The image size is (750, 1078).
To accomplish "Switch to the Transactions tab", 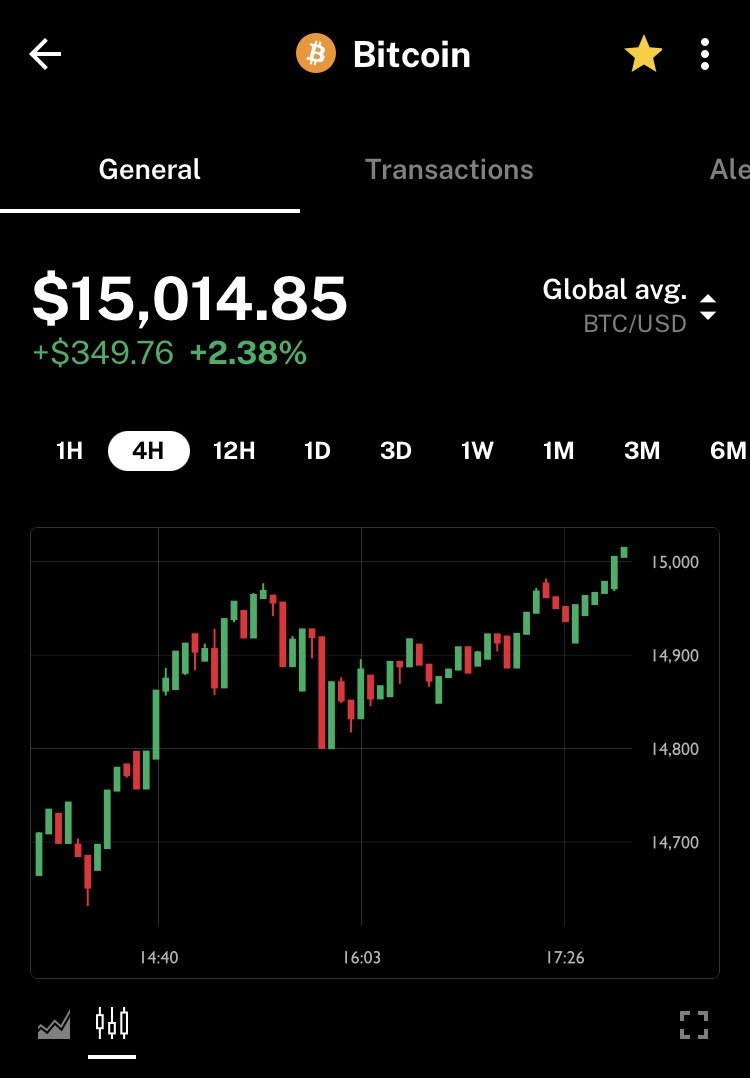I will click(449, 169).
